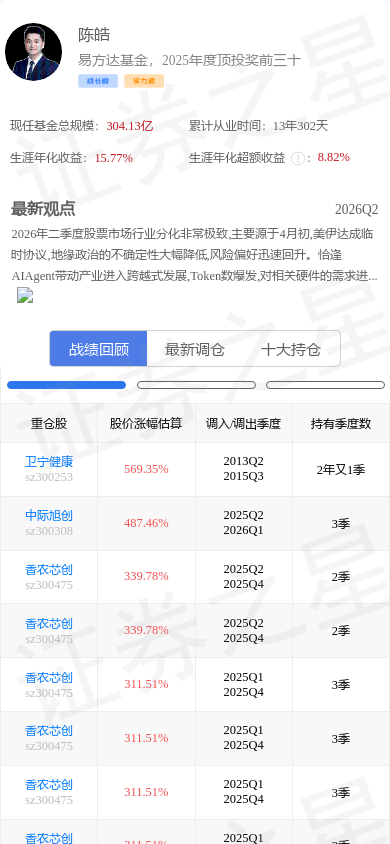
Task: View 中际旭创 stock details
Action: click(x=49, y=516)
